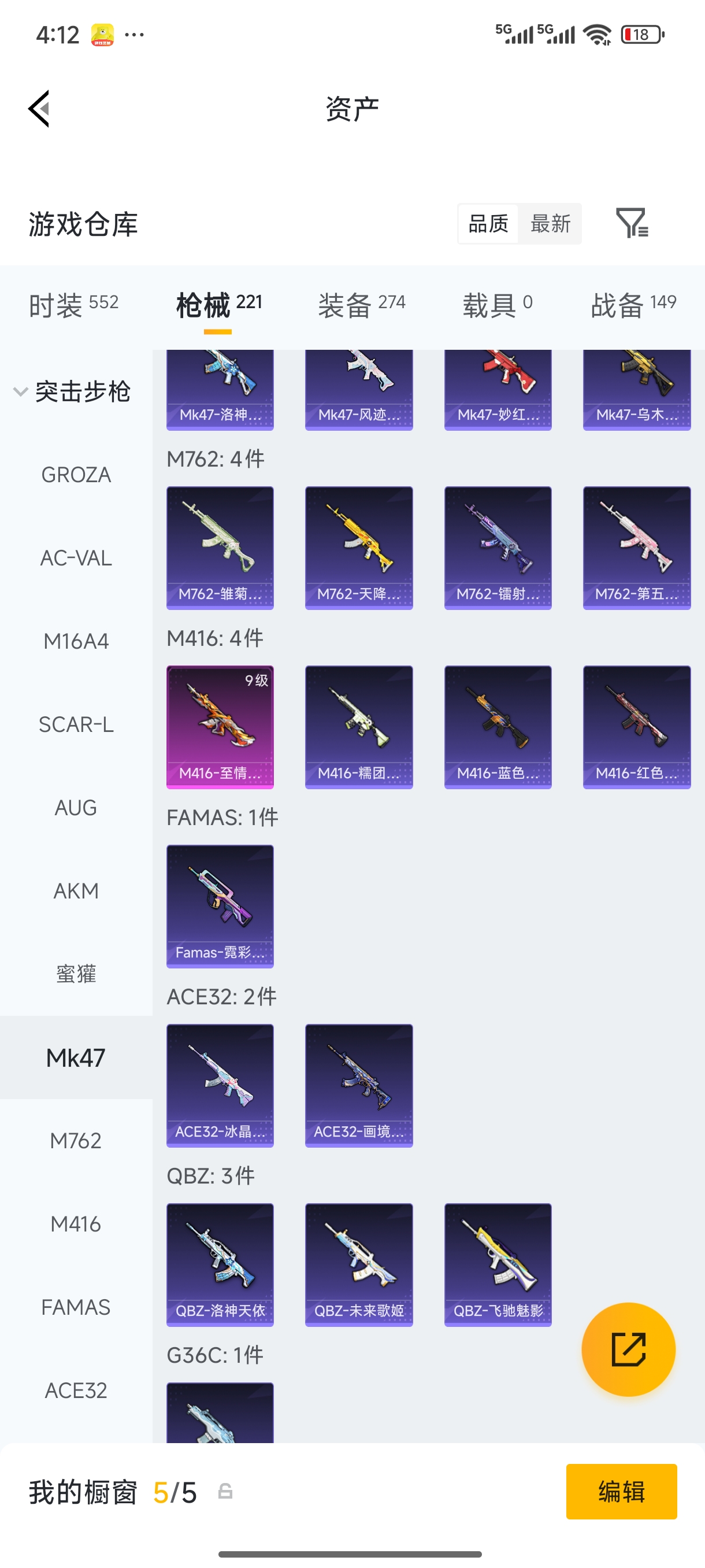
Task: View the QBZ-洛神天依 skin
Action: 220,1264
